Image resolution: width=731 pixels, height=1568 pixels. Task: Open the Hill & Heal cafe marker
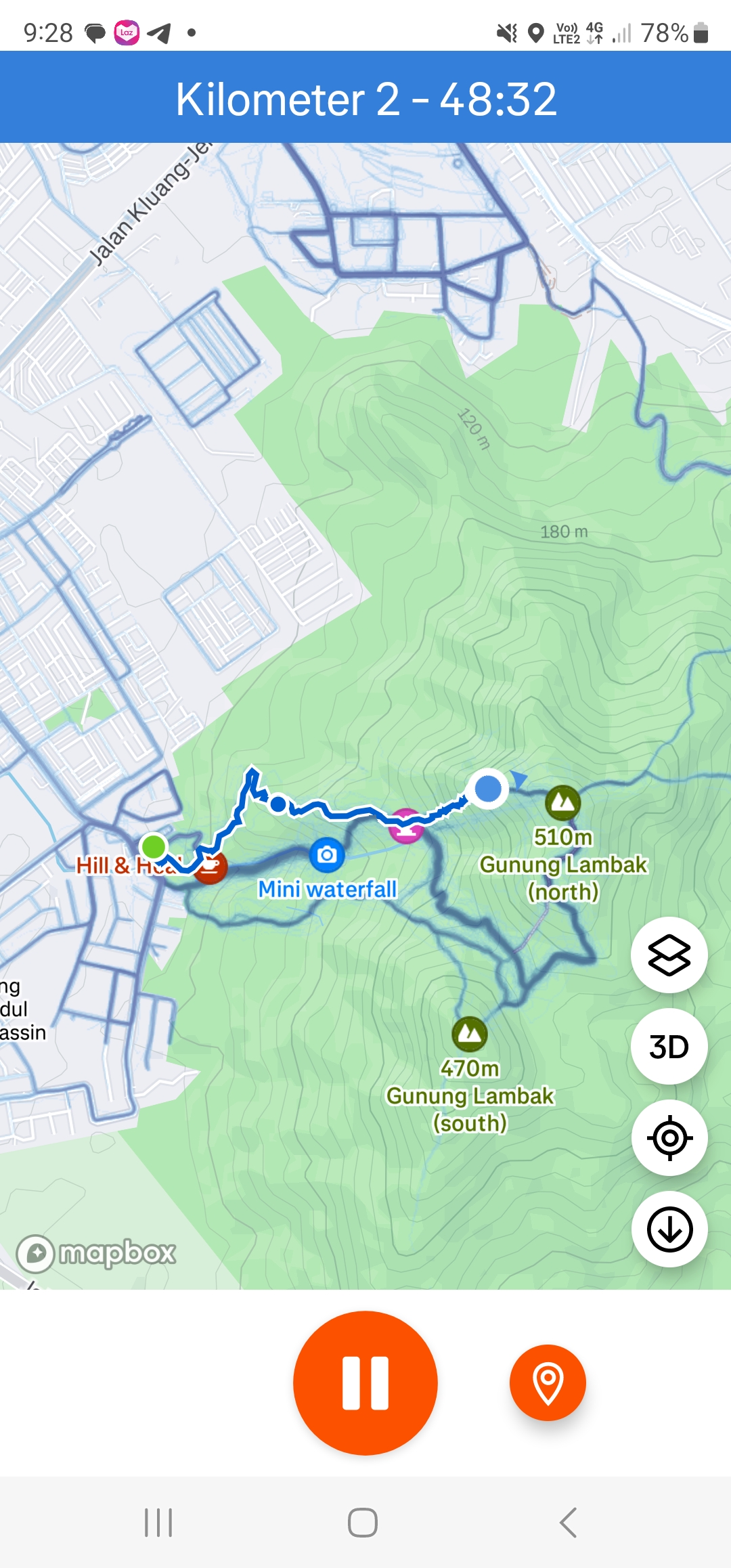click(211, 867)
